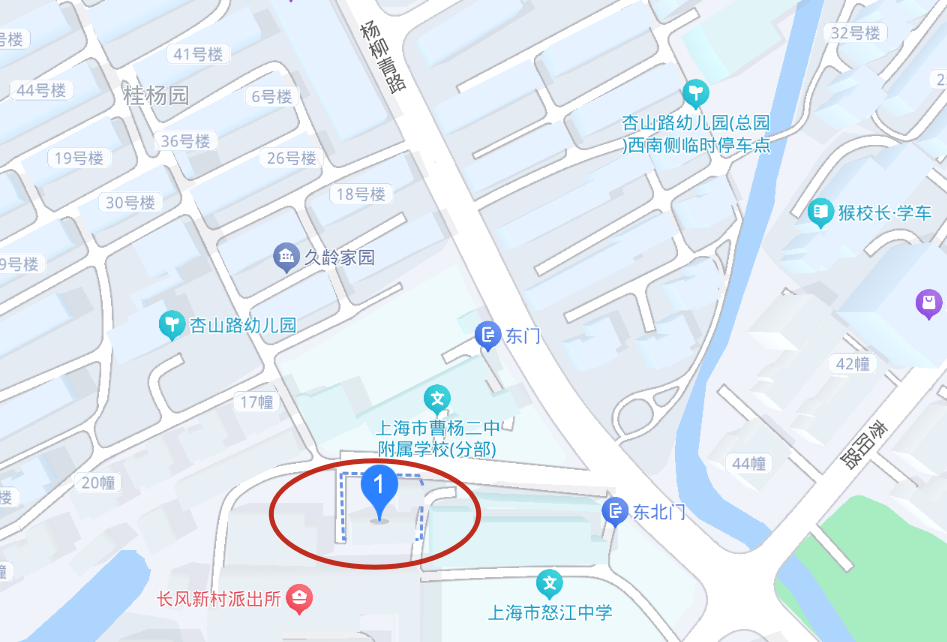Select the 东北门 entrance marker
The width and height of the screenshot is (947, 642).
(x=613, y=512)
